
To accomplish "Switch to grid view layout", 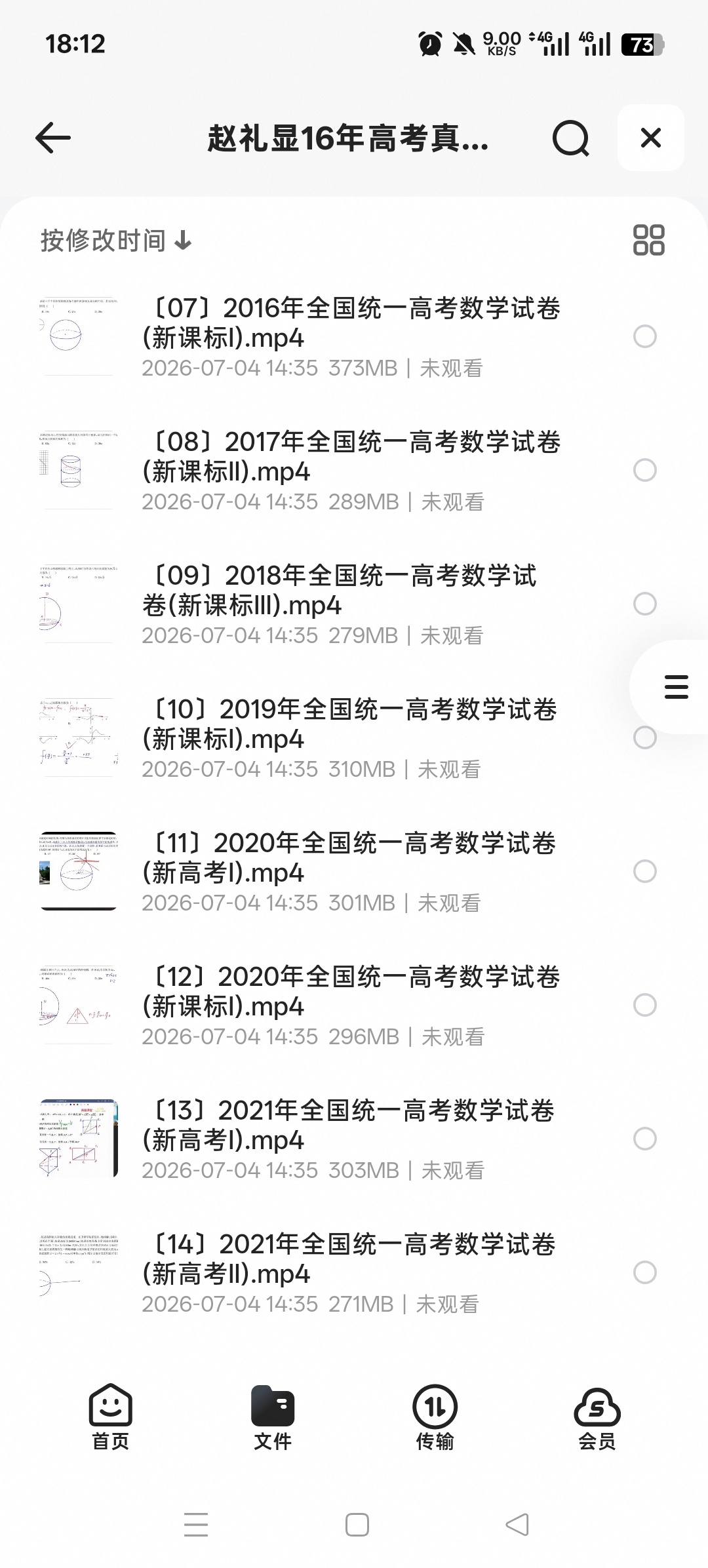I will (648, 240).
